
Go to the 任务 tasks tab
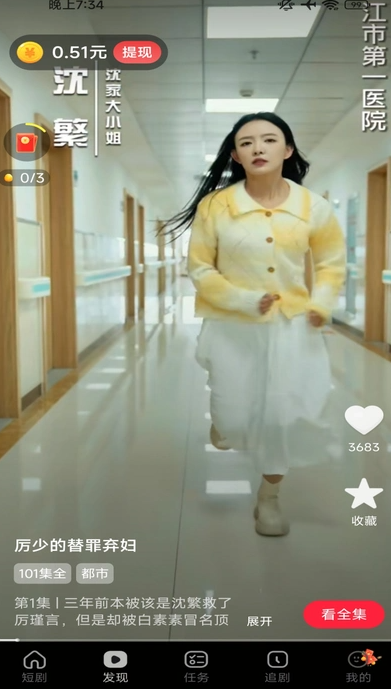point(196,667)
